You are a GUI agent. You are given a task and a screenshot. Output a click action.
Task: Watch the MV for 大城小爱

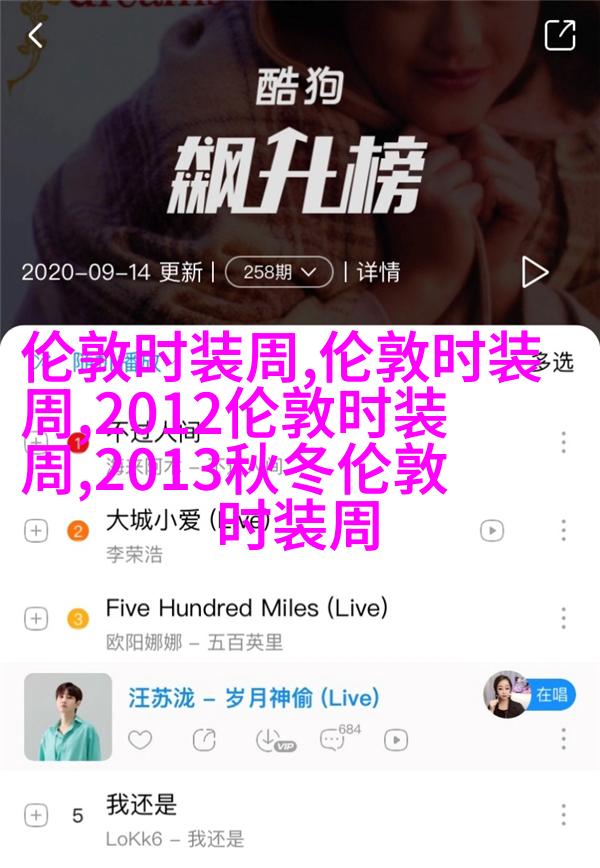click(x=491, y=531)
